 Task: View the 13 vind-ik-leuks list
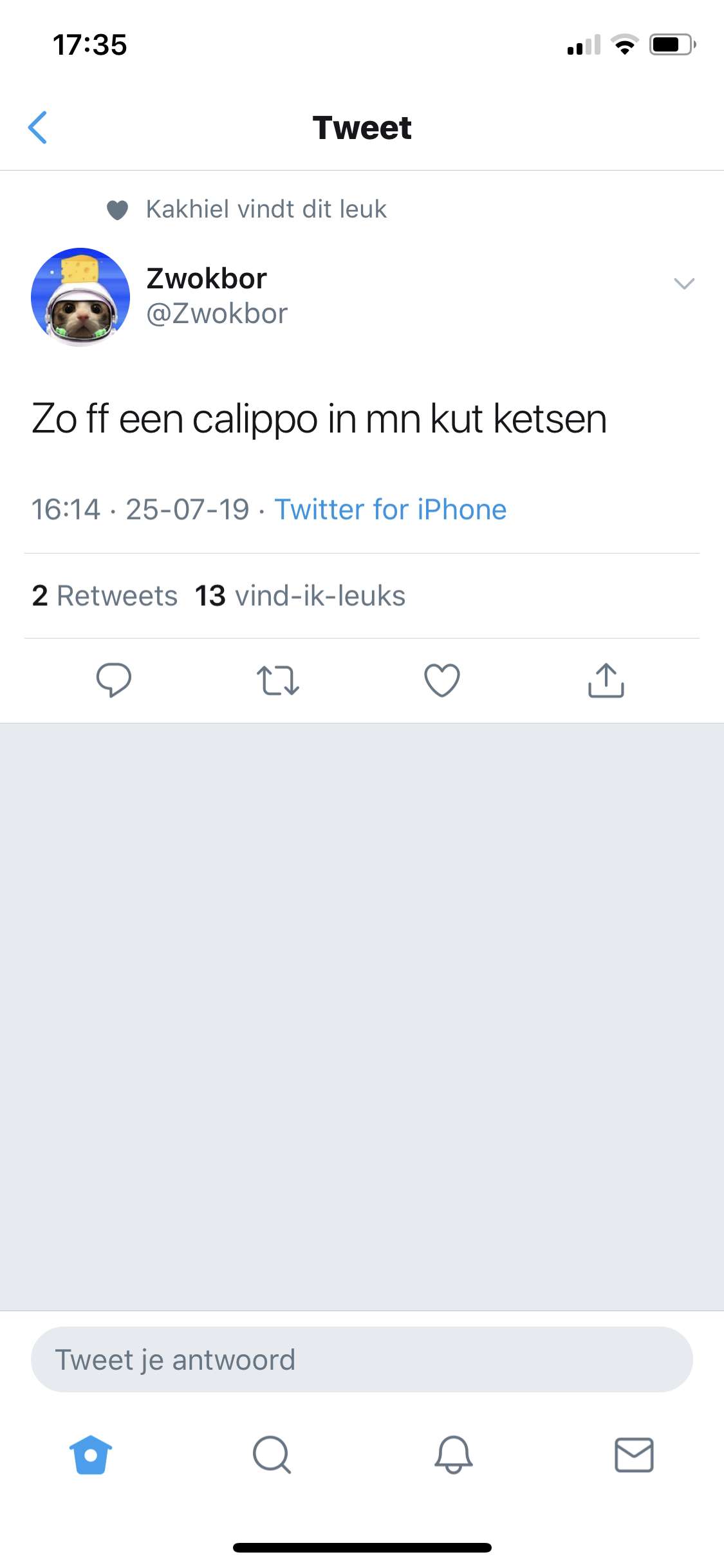[x=300, y=595]
